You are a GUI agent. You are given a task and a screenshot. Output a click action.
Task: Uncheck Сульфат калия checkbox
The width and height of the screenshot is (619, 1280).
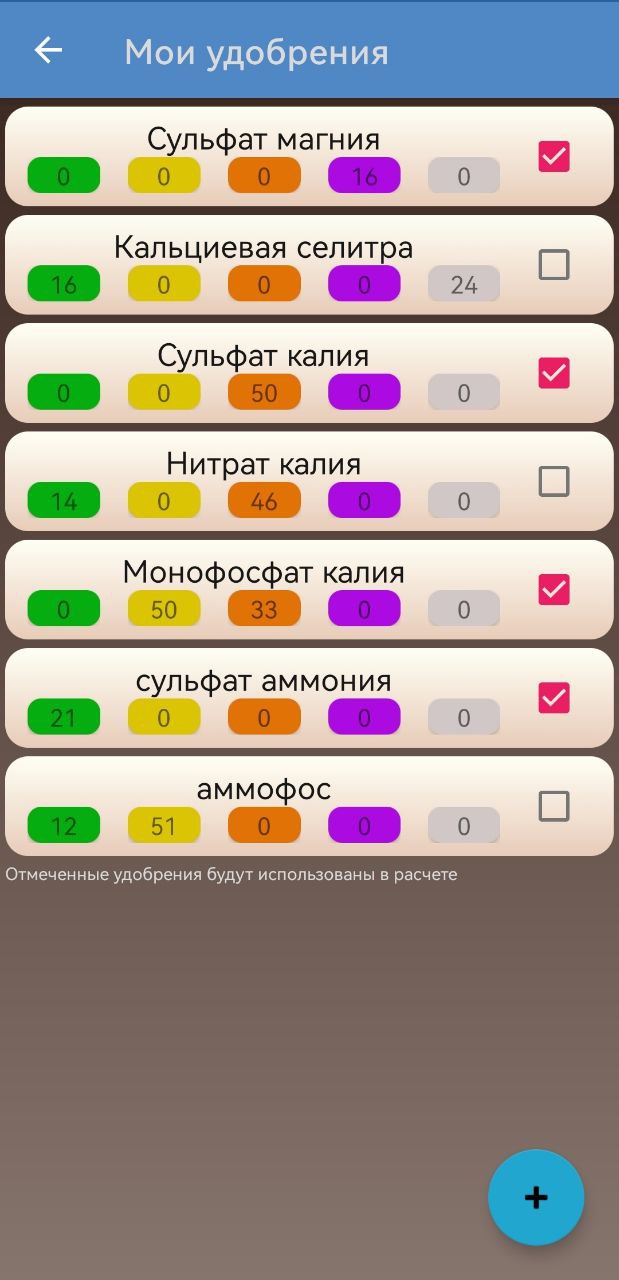pyautogui.click(x=554, y=373)
